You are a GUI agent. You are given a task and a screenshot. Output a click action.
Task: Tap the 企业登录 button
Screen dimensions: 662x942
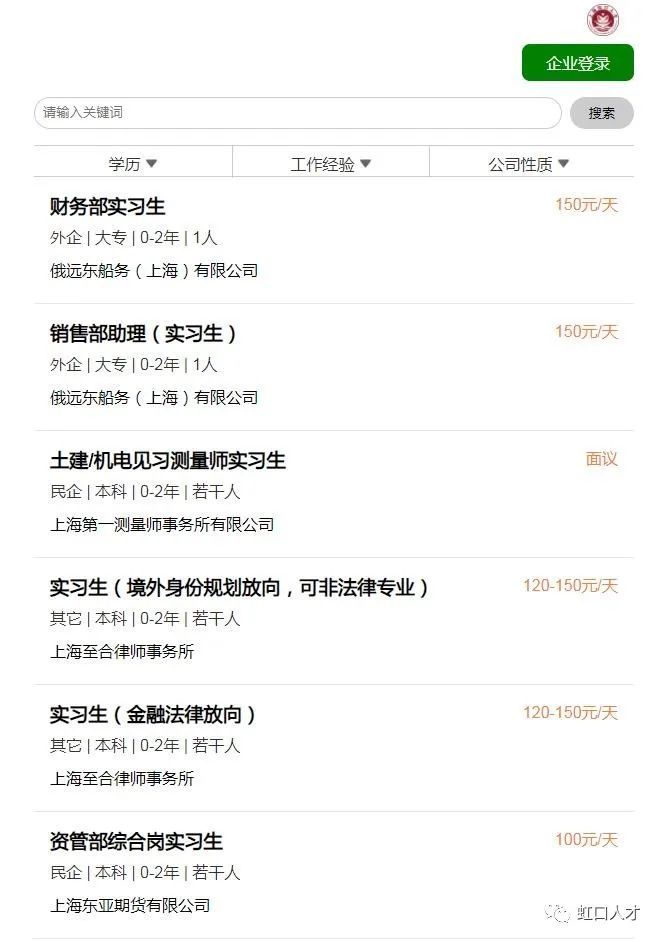pyautogui.click(x=577, y=63)
